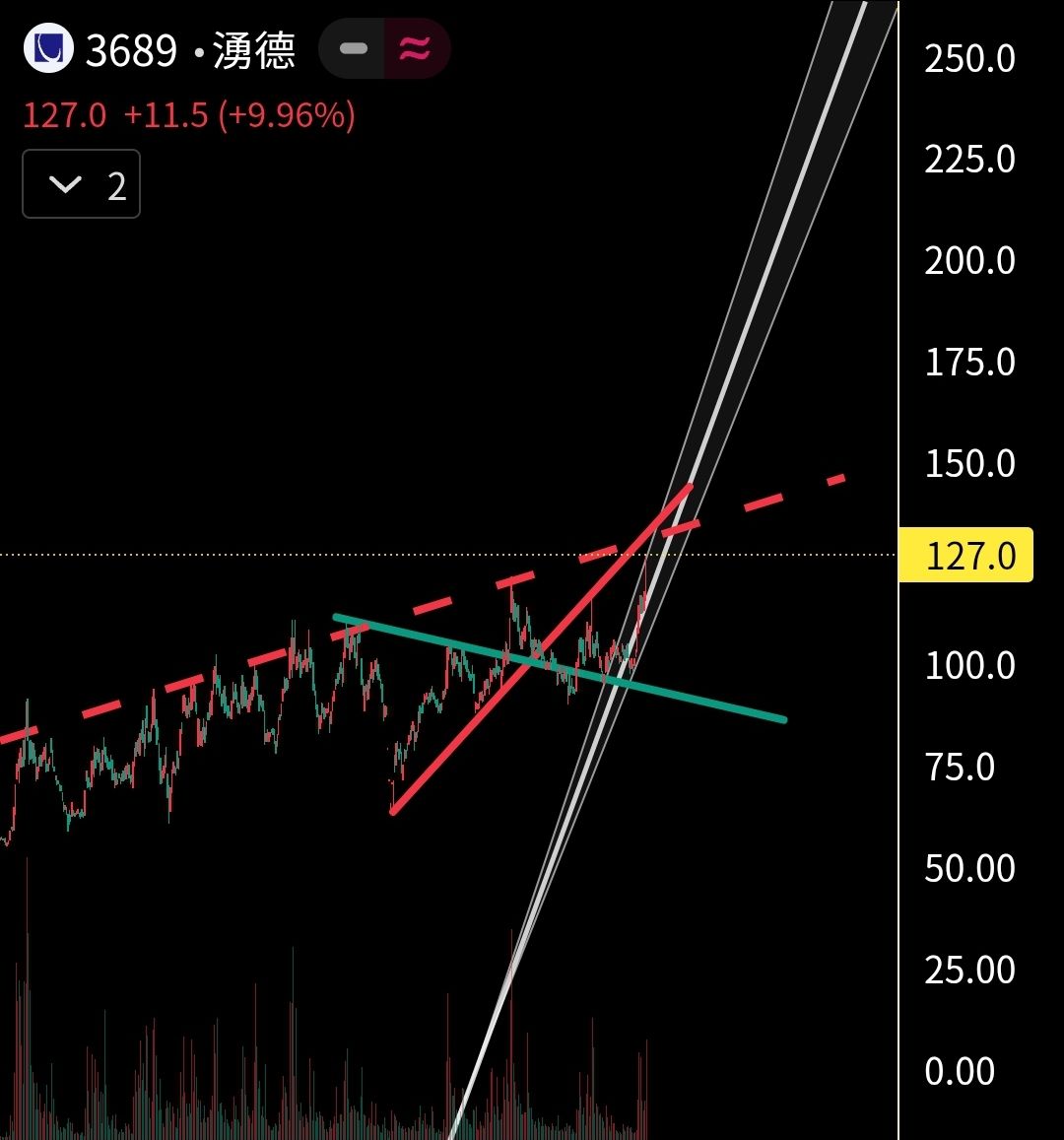This screenshot has height=1140, width=1064.
Task: Tap the gray dash chart-style pill
Action: pos(353,48)
